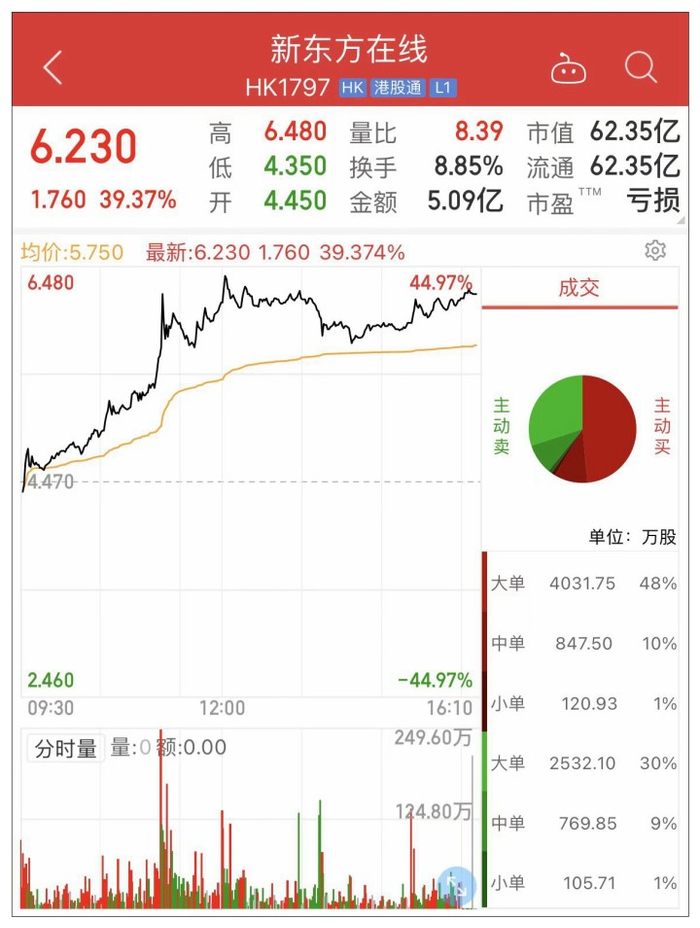The image size is (700, 928).
Task: Select the 成交 tab
Action: coord(578,288)
